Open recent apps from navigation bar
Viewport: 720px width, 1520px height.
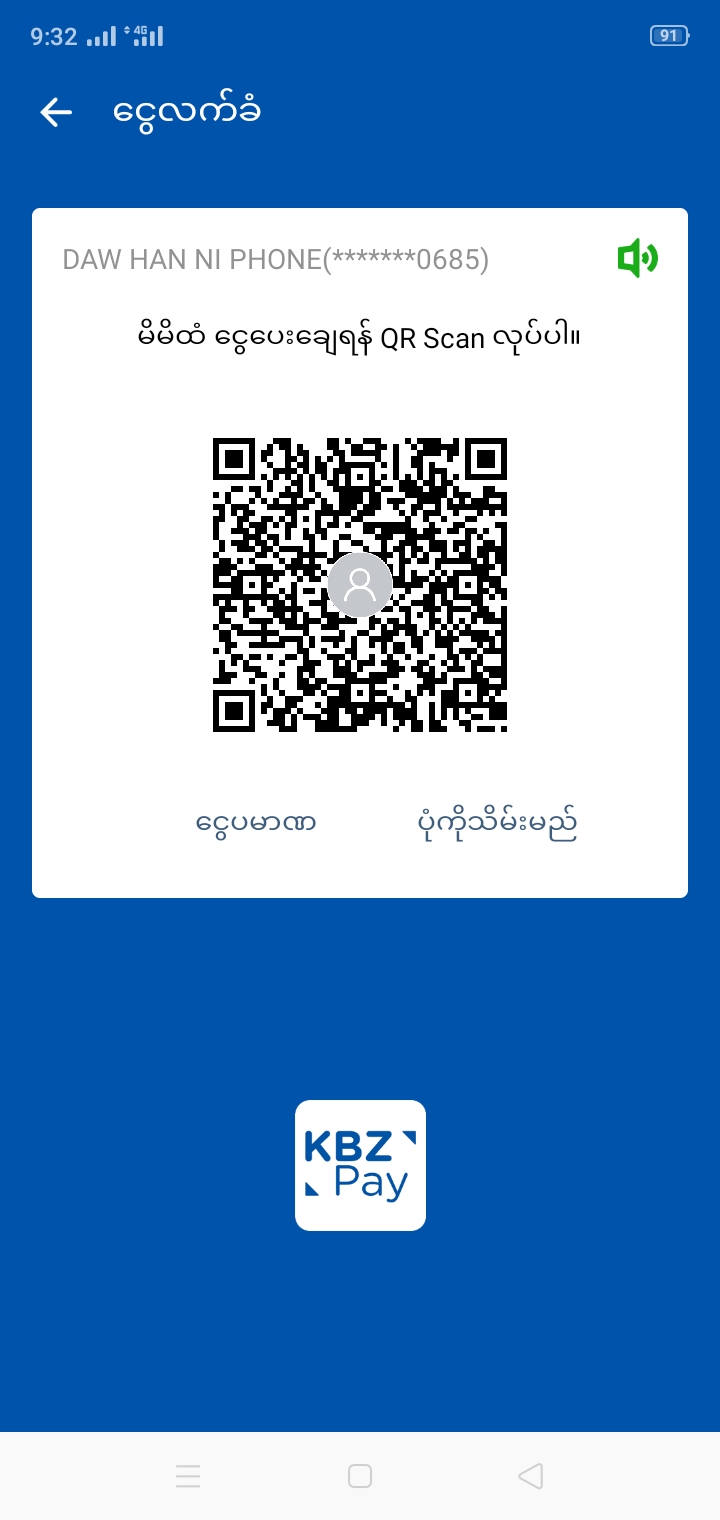pos(188,1476)
